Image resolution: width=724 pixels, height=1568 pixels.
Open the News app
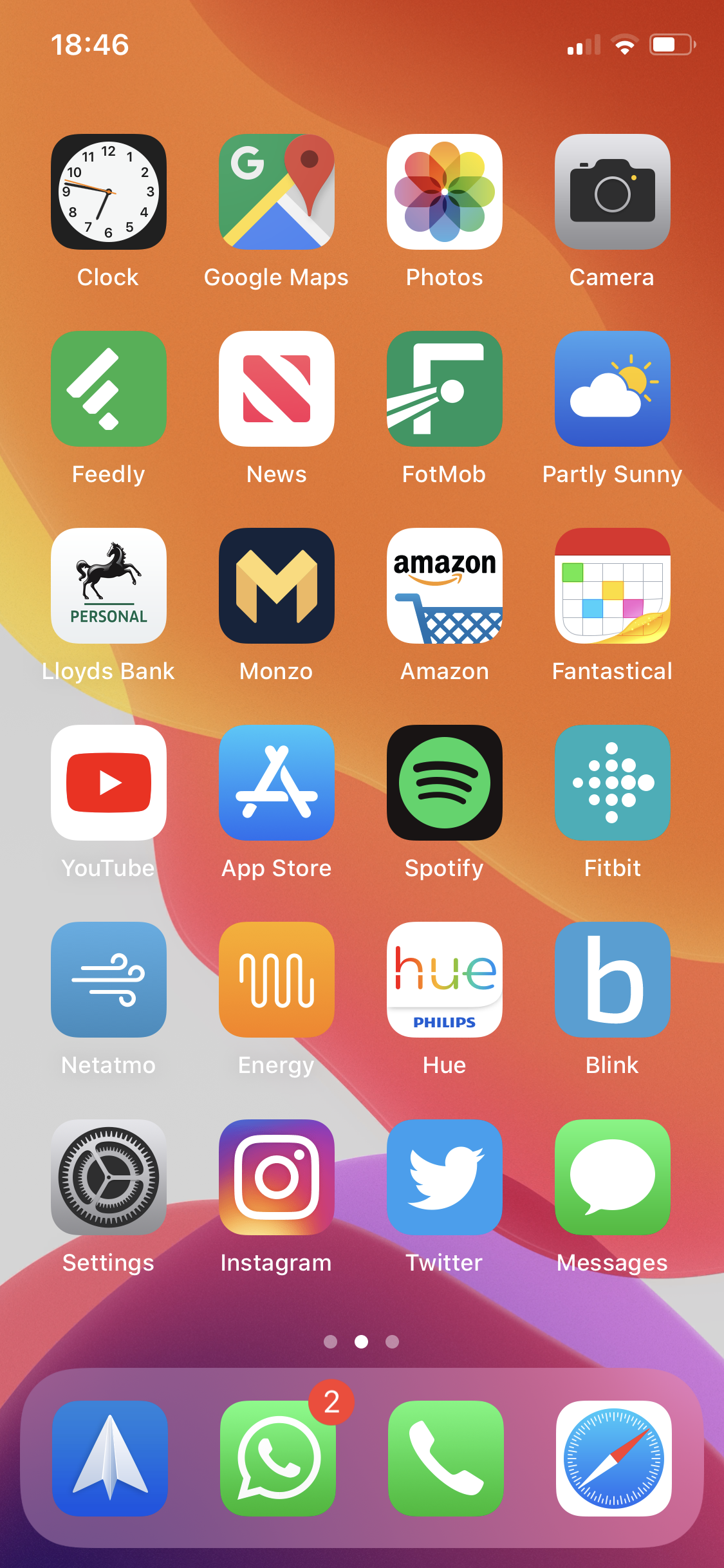tap(277, 389)
